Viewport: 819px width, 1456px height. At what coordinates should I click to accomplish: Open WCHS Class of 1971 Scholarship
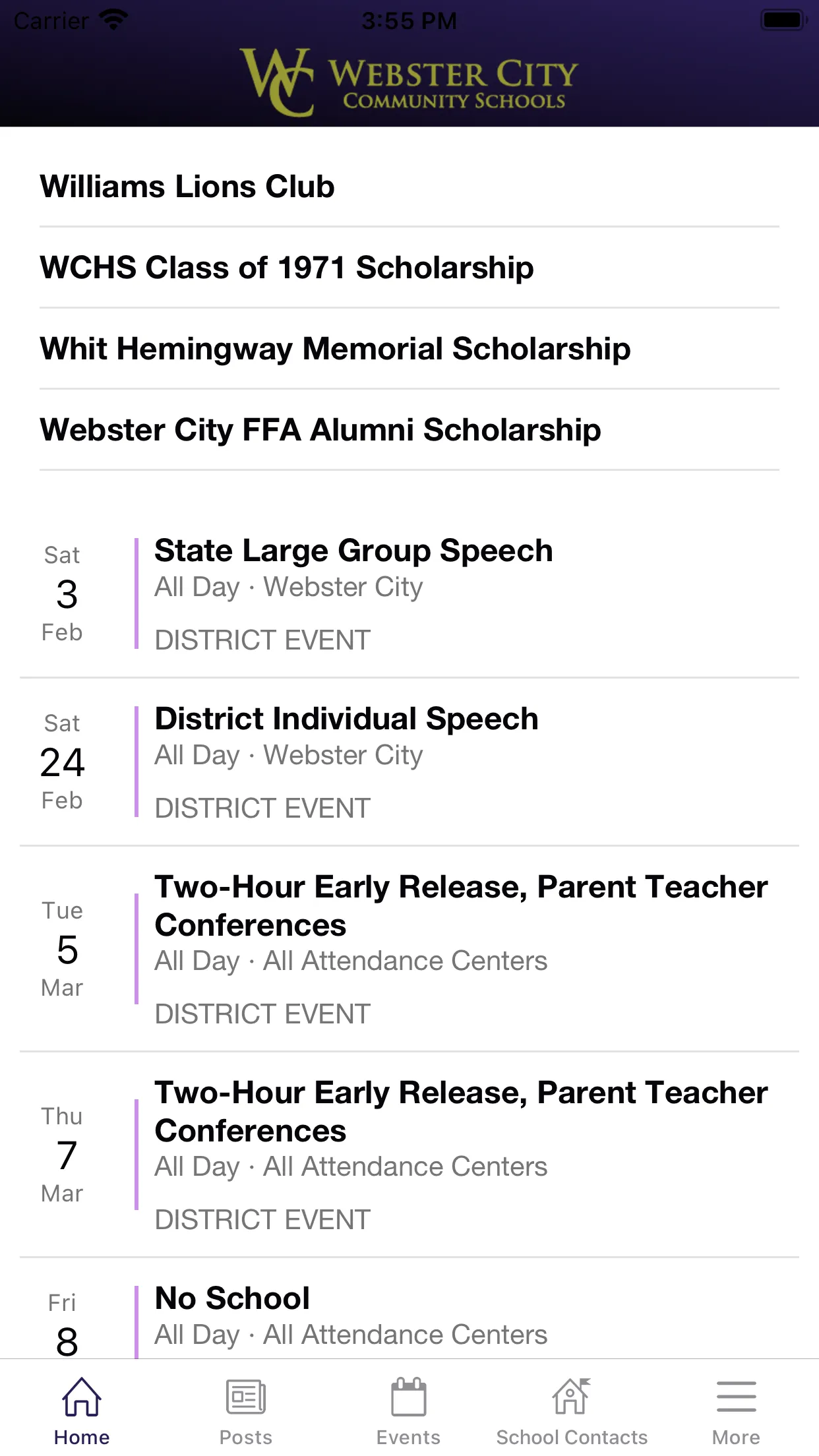[409, 268]
